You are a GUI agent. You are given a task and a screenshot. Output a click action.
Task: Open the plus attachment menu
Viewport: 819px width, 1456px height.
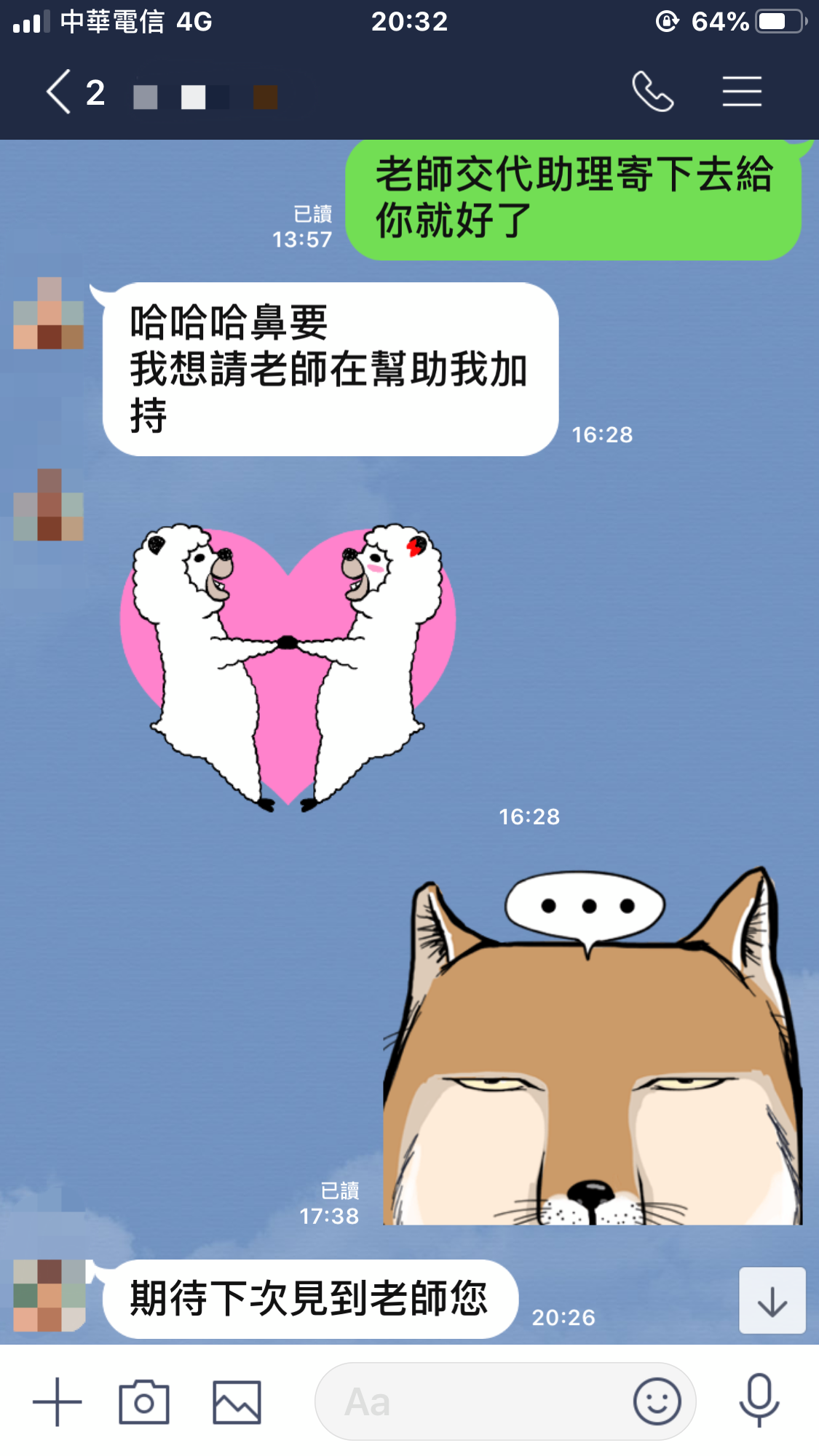click(58, 1401)
